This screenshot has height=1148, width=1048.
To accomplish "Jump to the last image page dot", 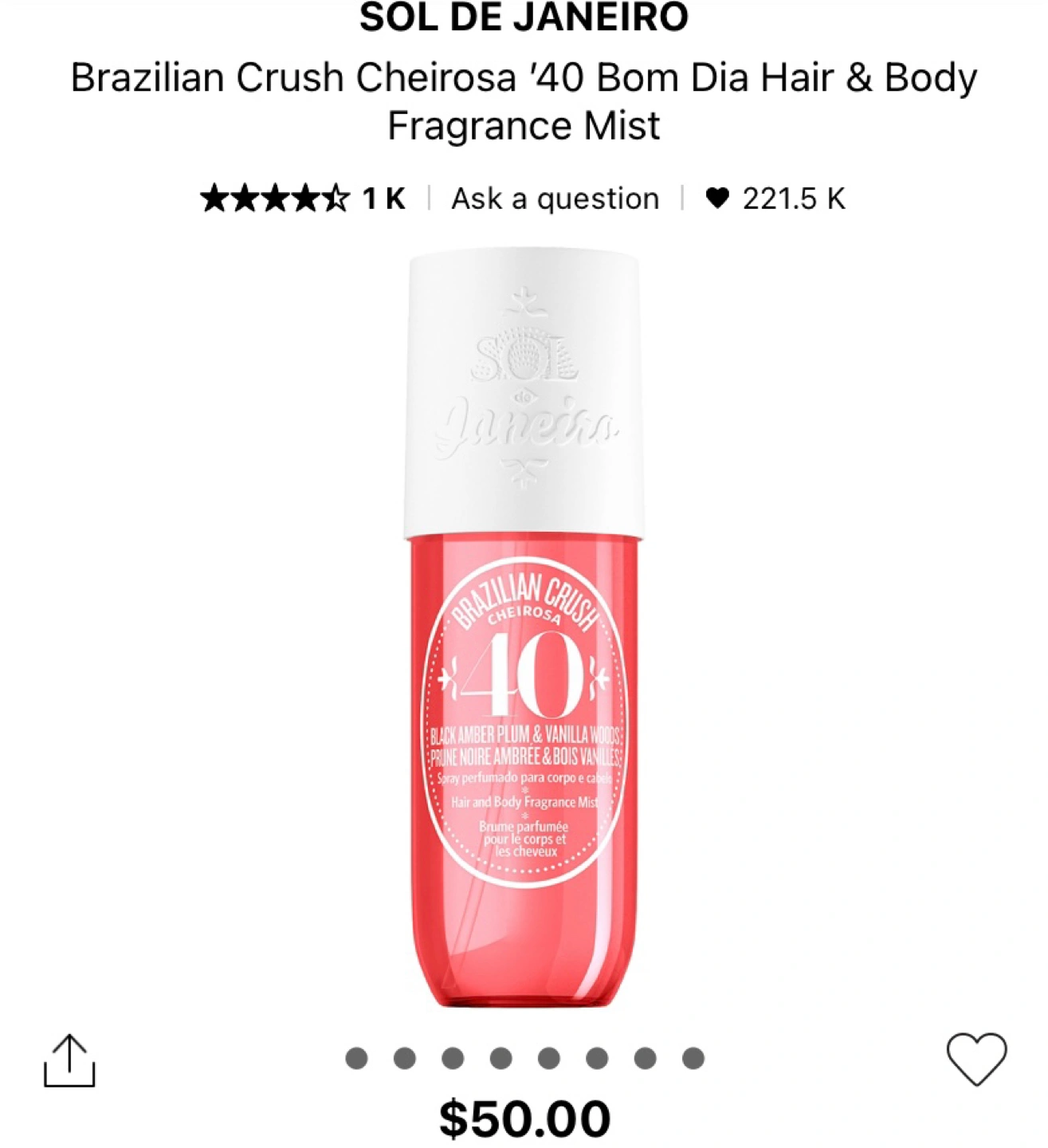I will click(x=693, y=1059).
